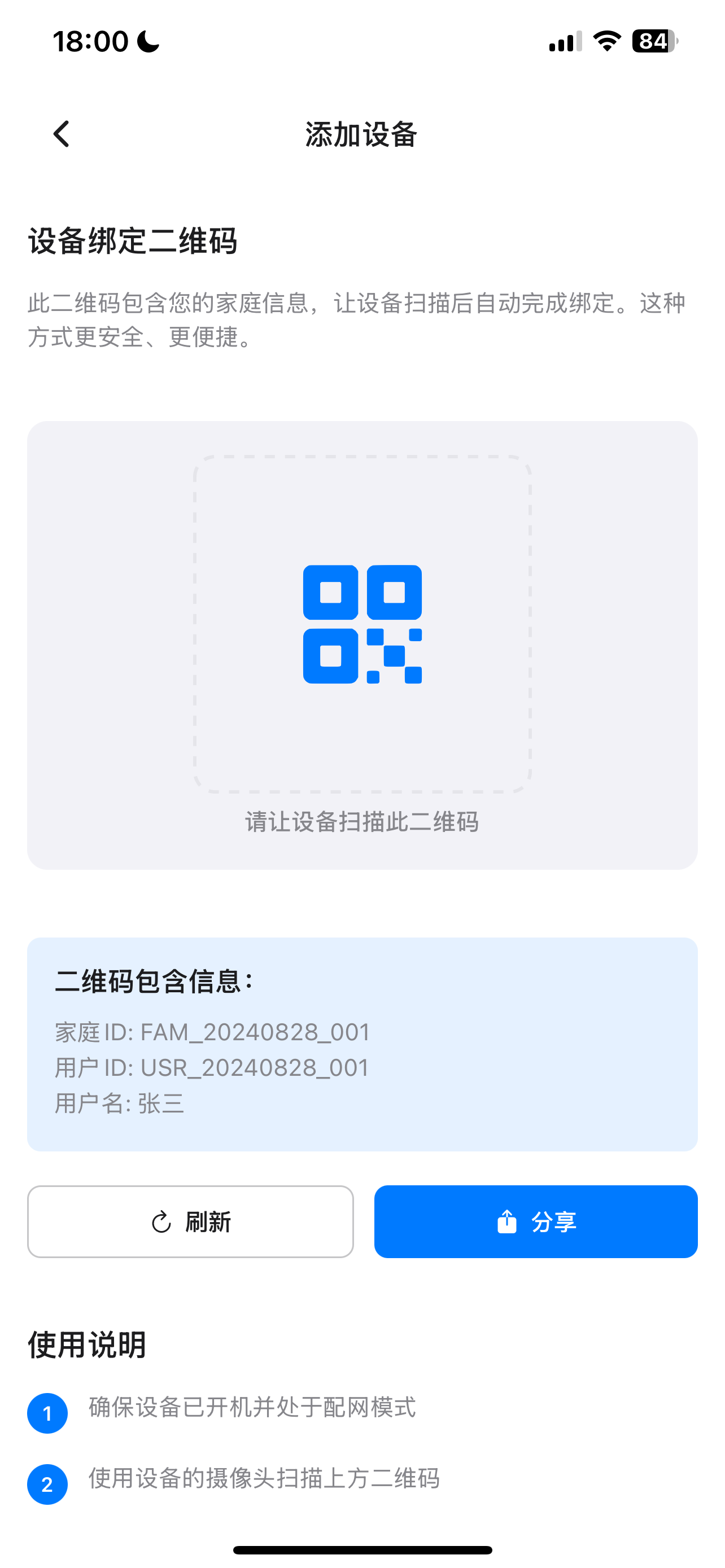Tap the back chevron to return

pos(61,133)
